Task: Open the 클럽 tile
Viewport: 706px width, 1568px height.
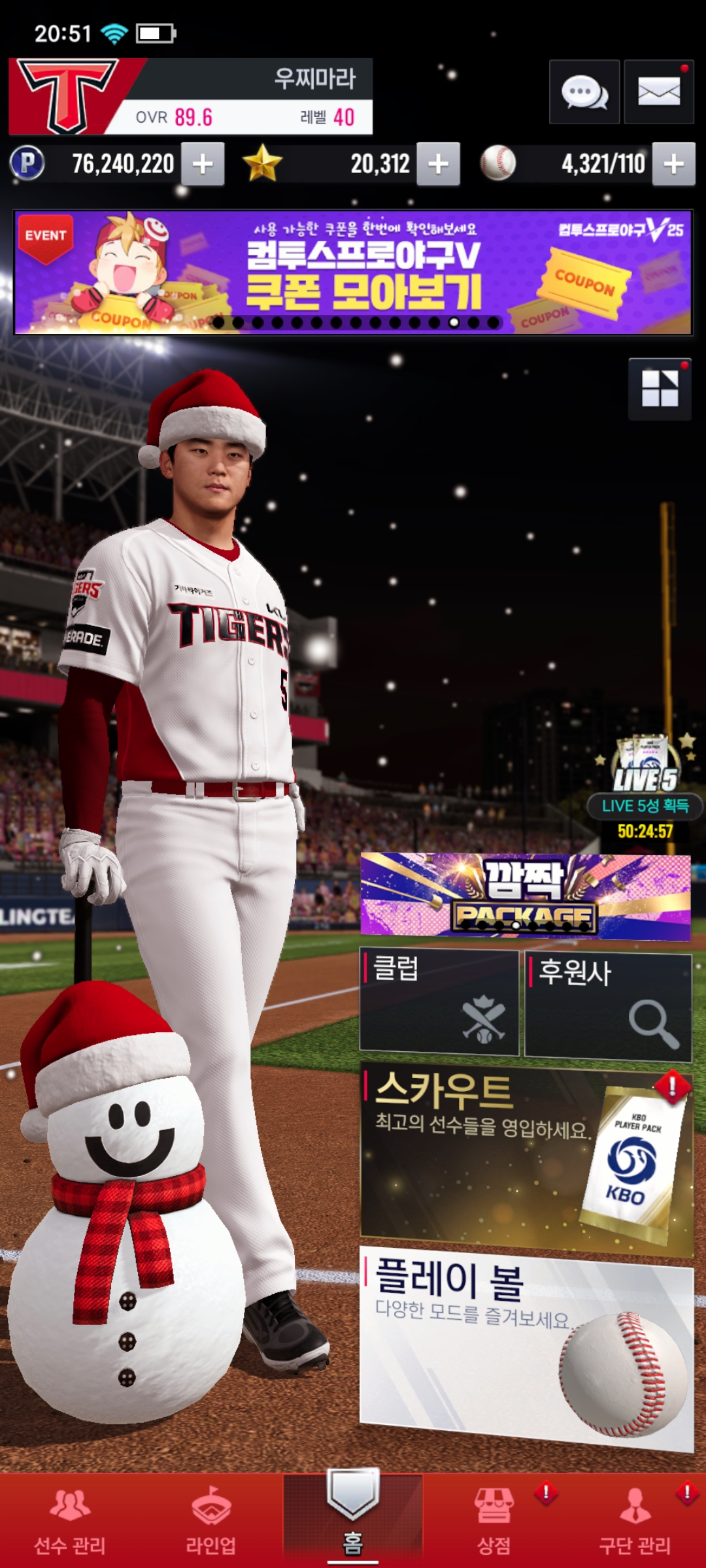Action: point(439,1002)
